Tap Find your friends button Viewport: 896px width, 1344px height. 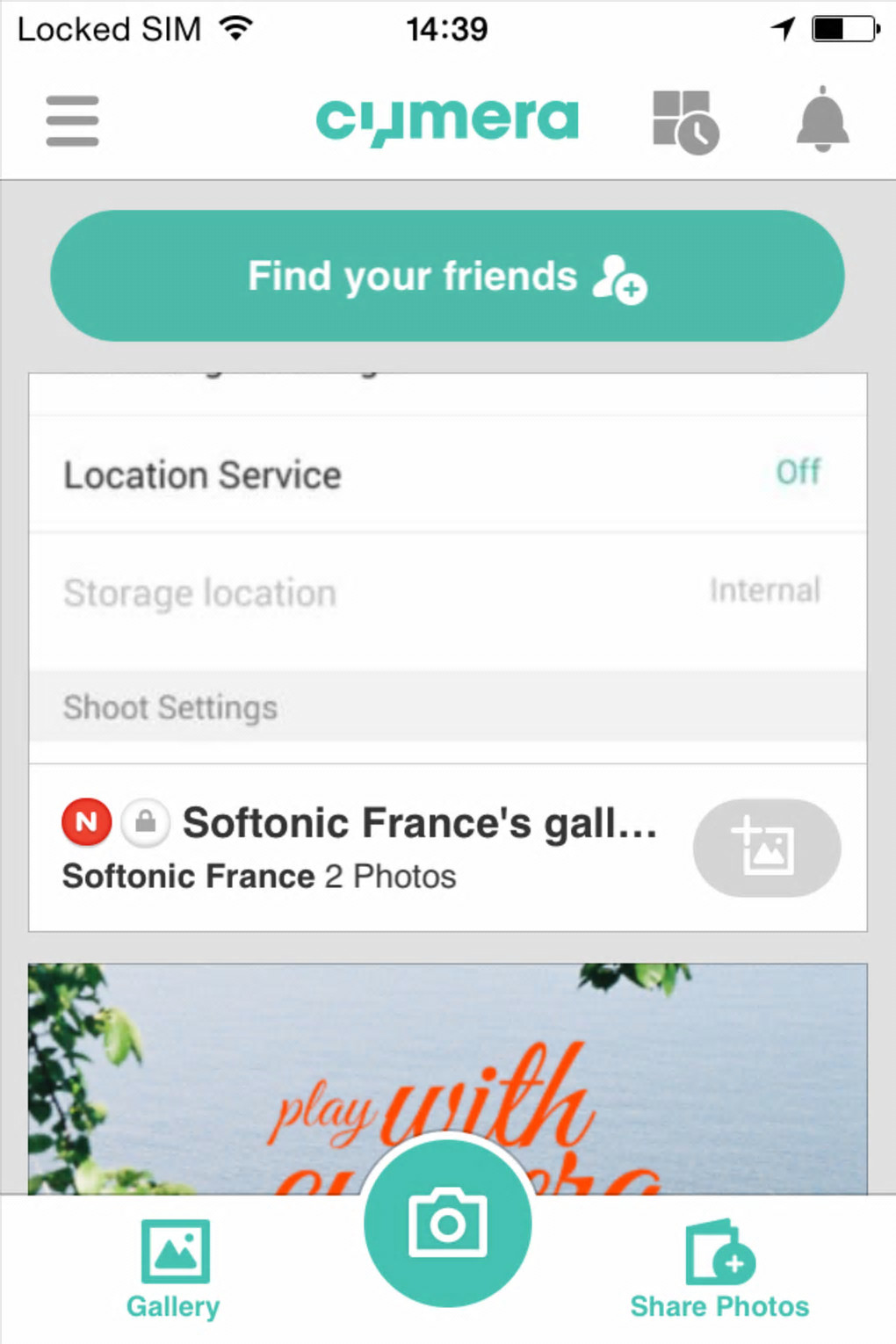[447, 276]
